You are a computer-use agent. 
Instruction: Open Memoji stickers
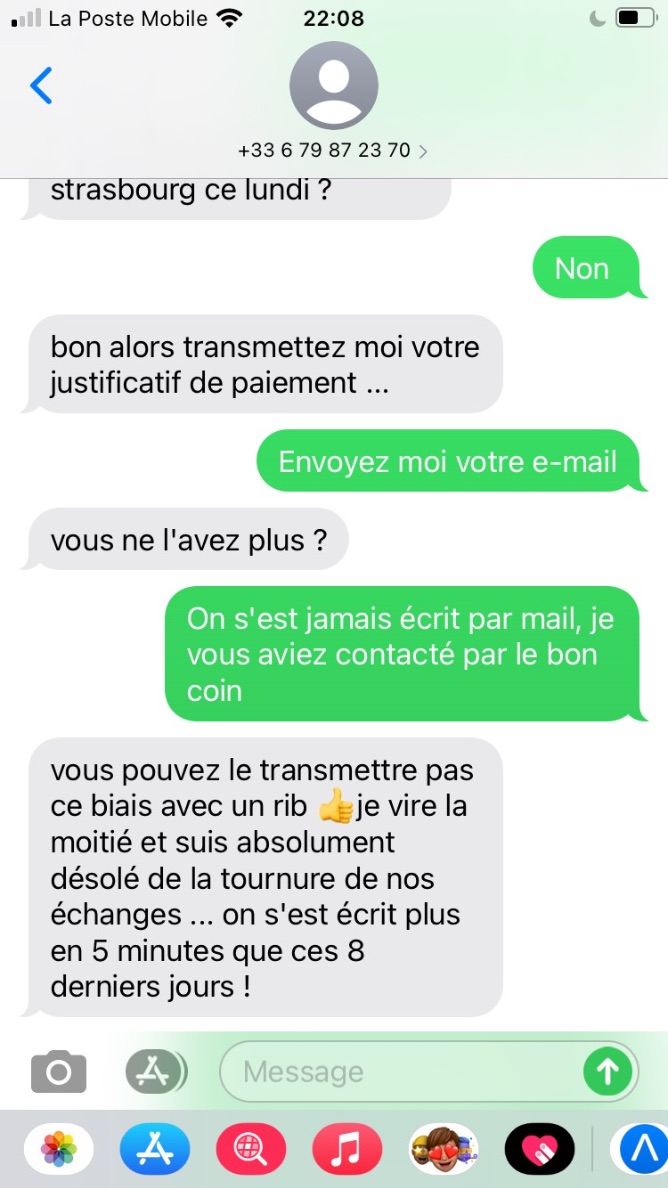coord(444,1149)
